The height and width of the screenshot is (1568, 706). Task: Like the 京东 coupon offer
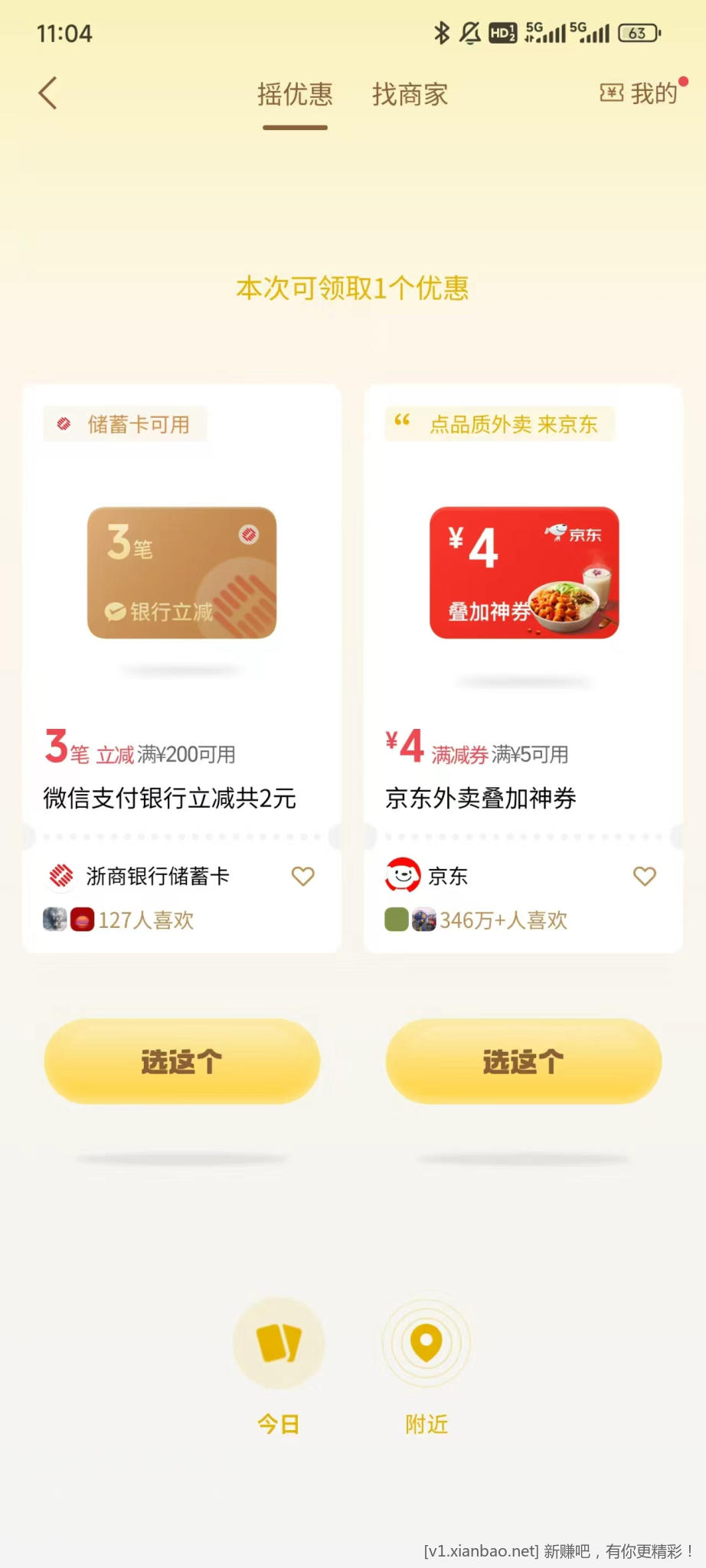pyautogui.click(x=645, y=876)
